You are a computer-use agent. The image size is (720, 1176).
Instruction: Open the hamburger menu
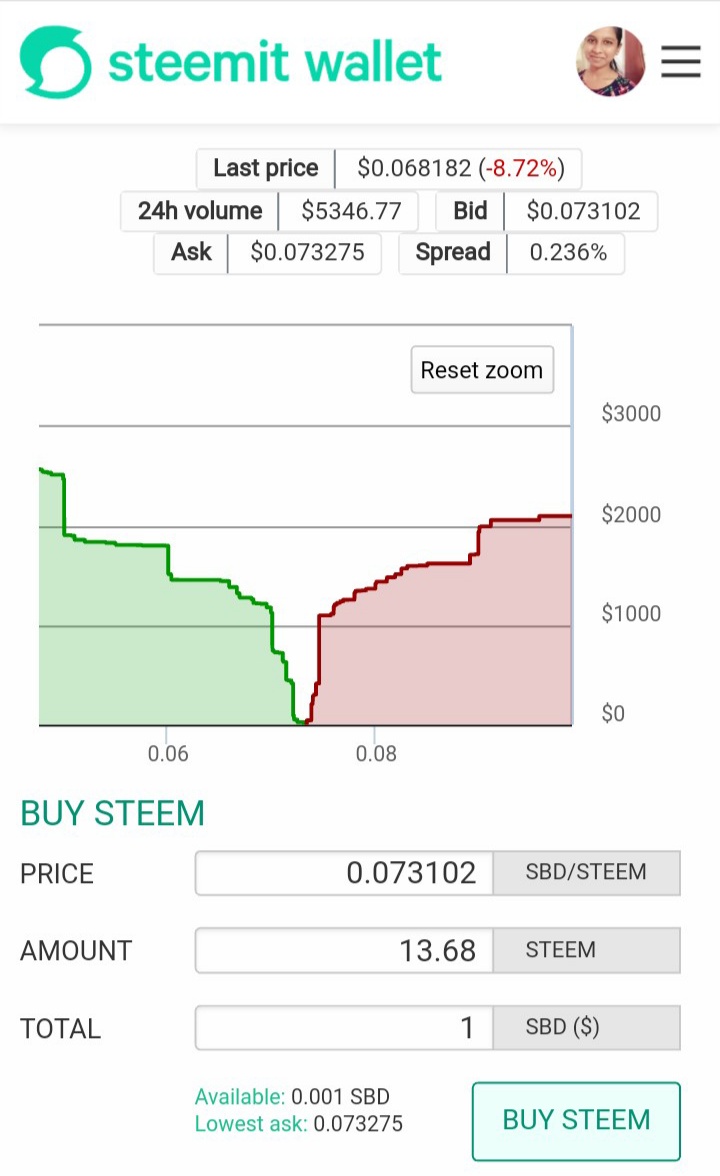[x=680, y=62]
